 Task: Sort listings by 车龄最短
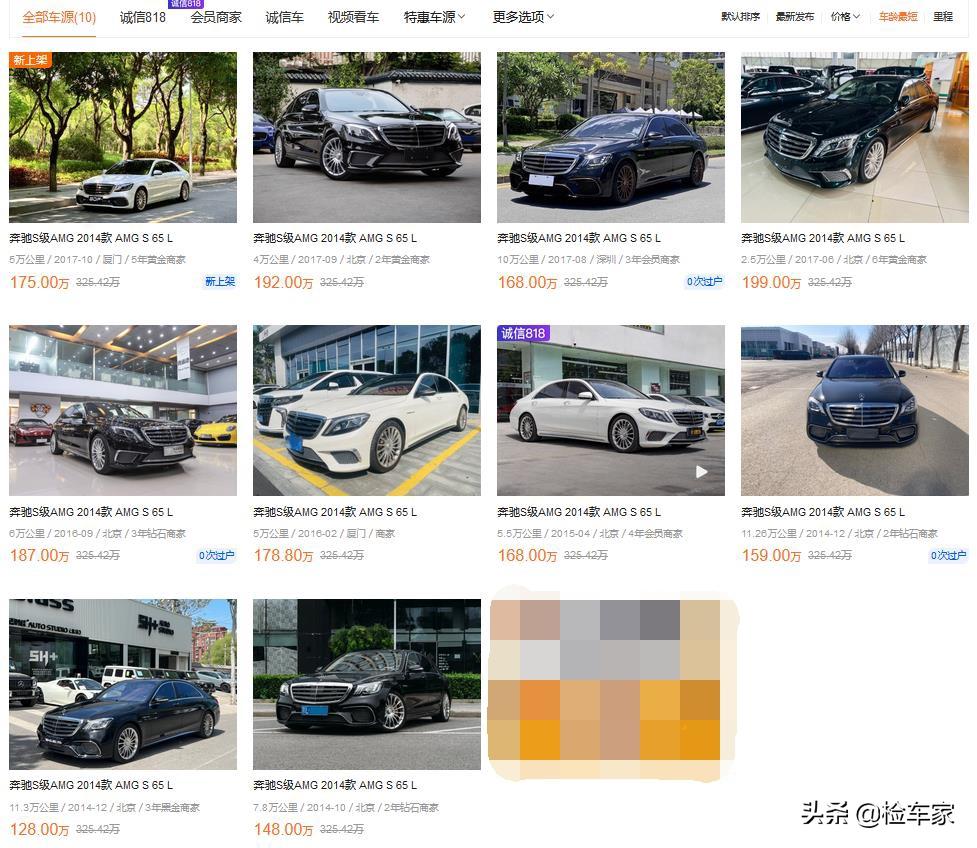(x=897, y=17)
